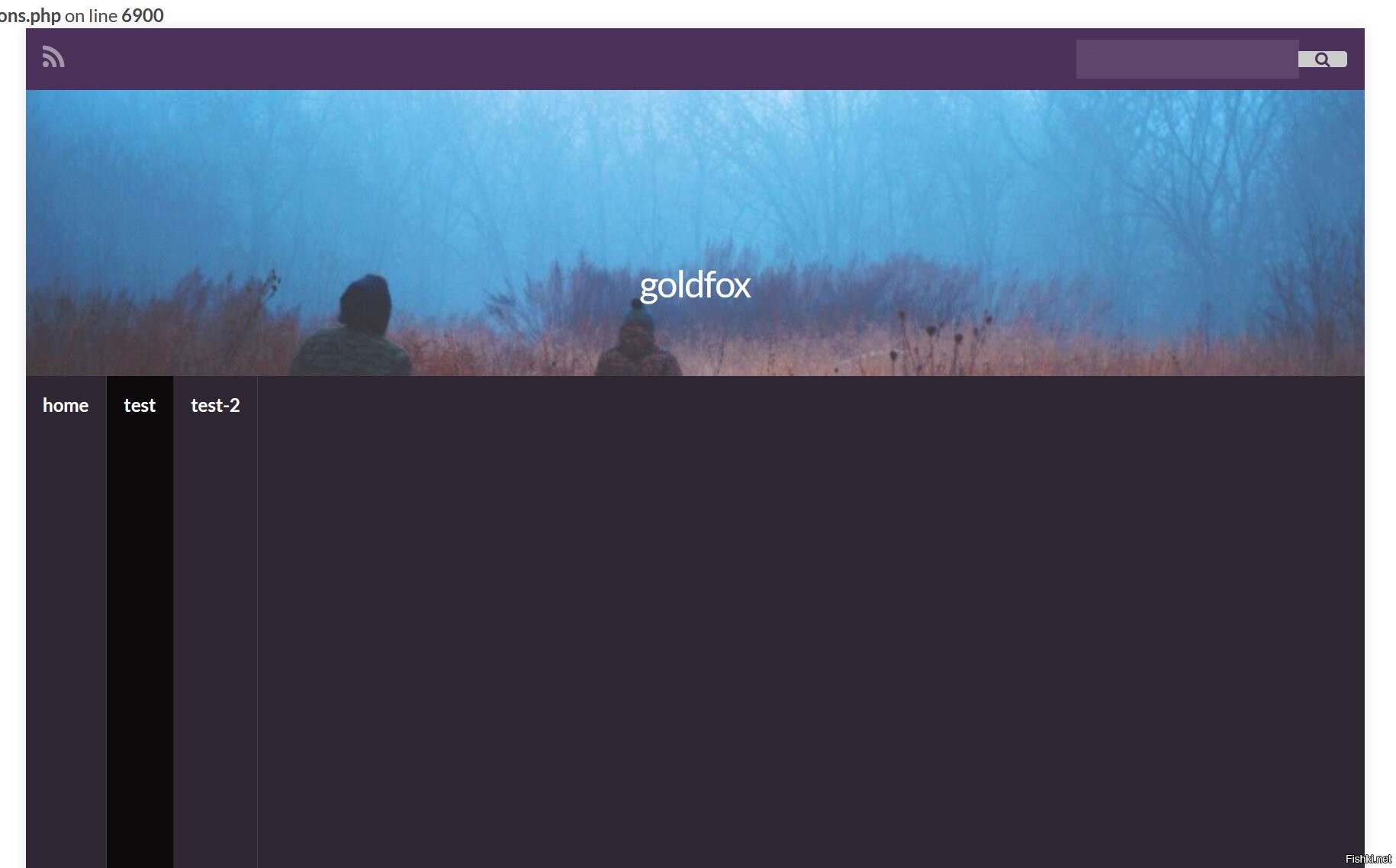Submit search with the magnifier button
The width and height of the screenshot is (1396, 868).
(1322, 59)
